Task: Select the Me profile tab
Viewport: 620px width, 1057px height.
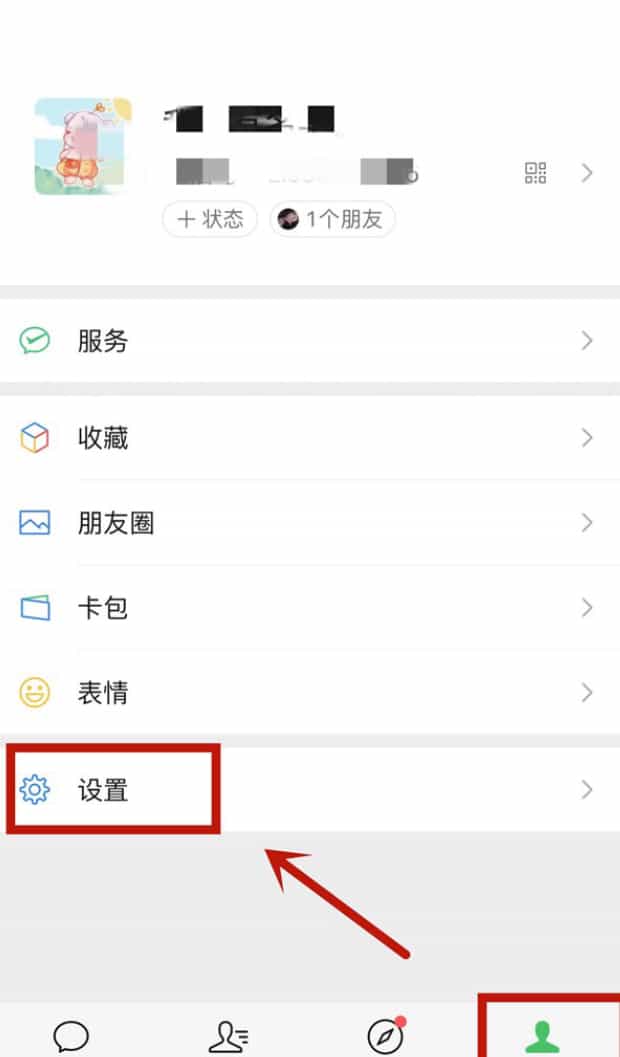Action: [x=542, y=1036]
